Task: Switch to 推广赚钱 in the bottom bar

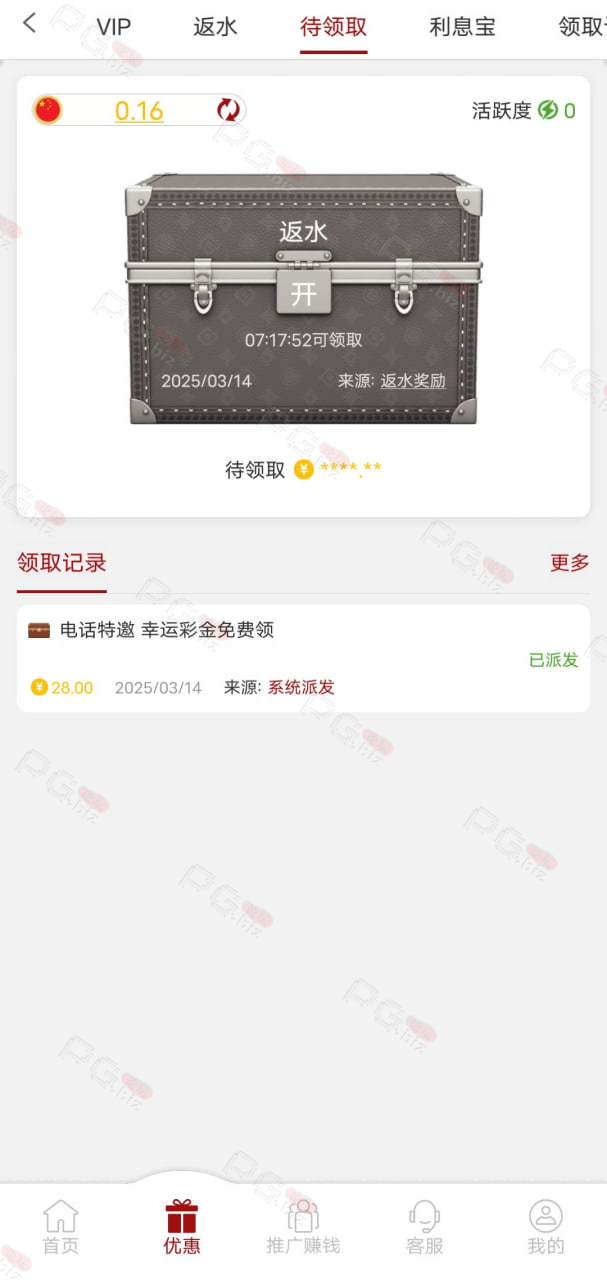Action: pyautogui.click(x=303, y=1227)
